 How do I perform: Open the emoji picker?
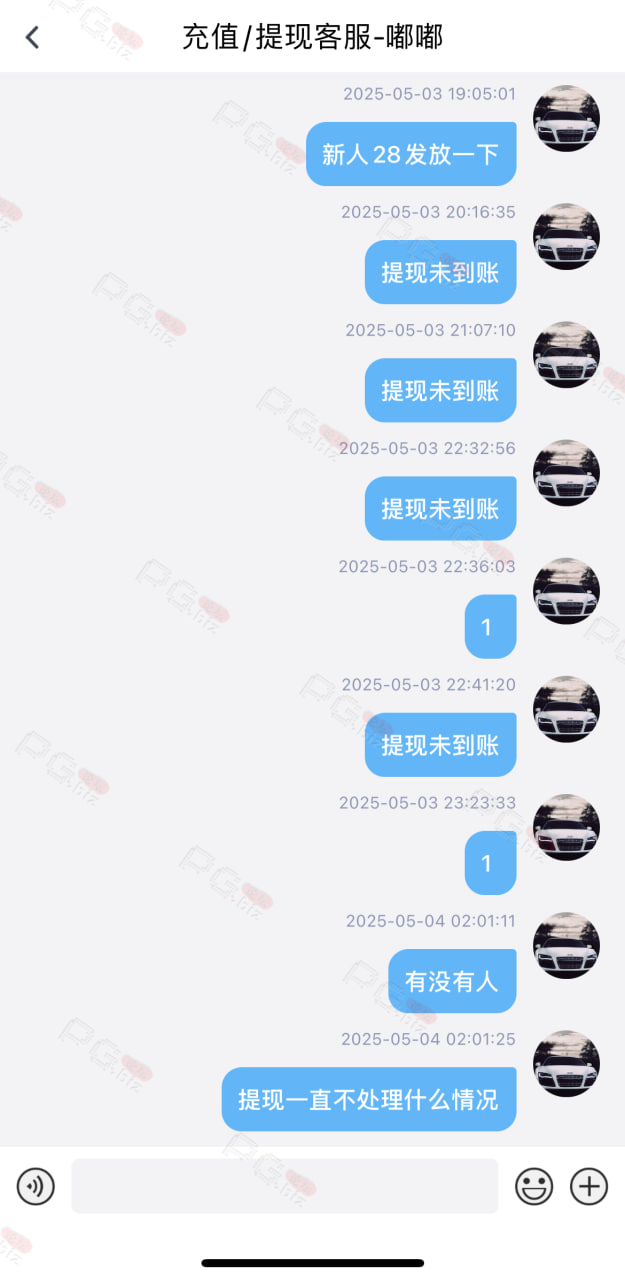pos(534,1187)
